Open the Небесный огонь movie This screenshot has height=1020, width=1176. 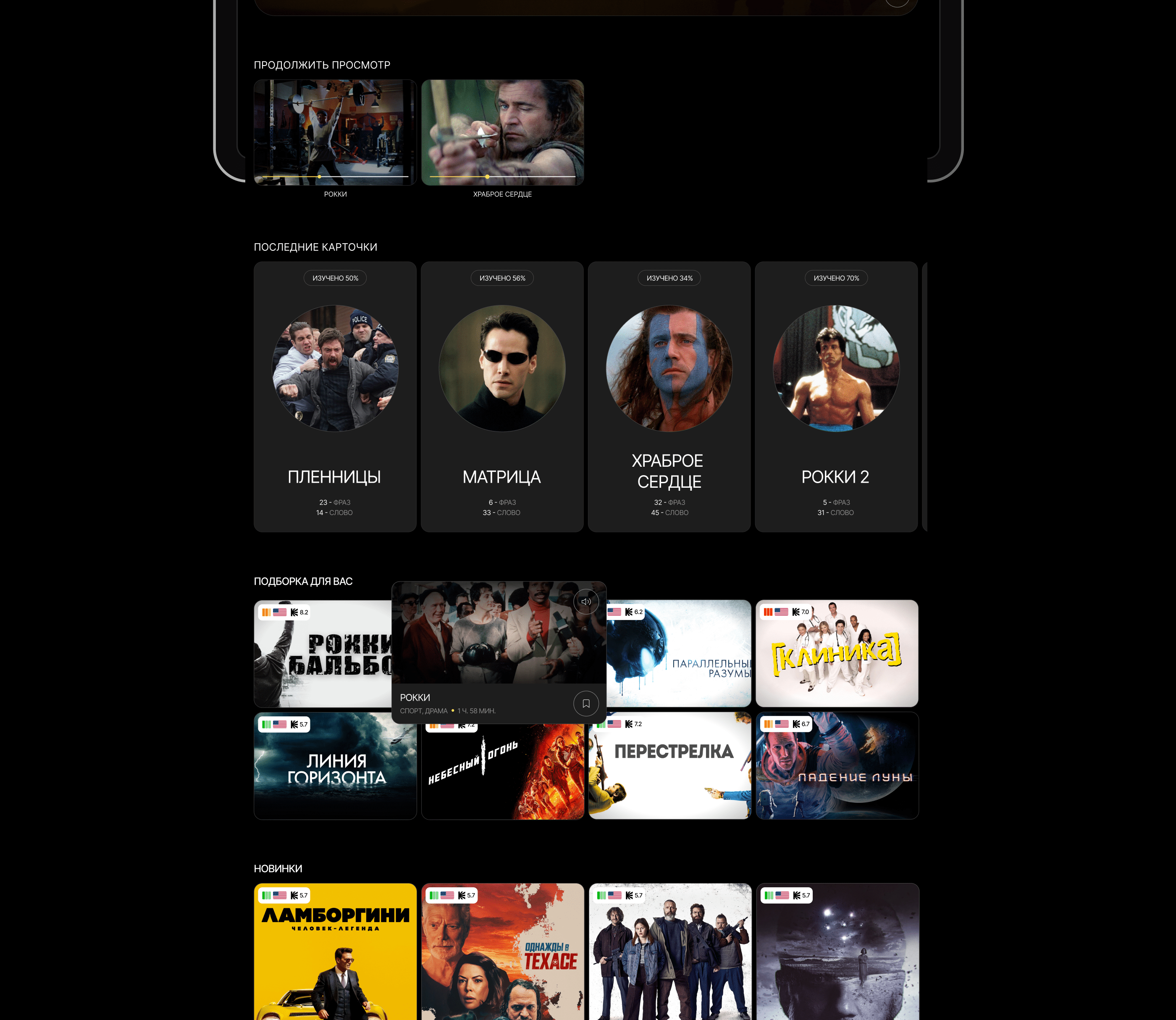[502, 772]
